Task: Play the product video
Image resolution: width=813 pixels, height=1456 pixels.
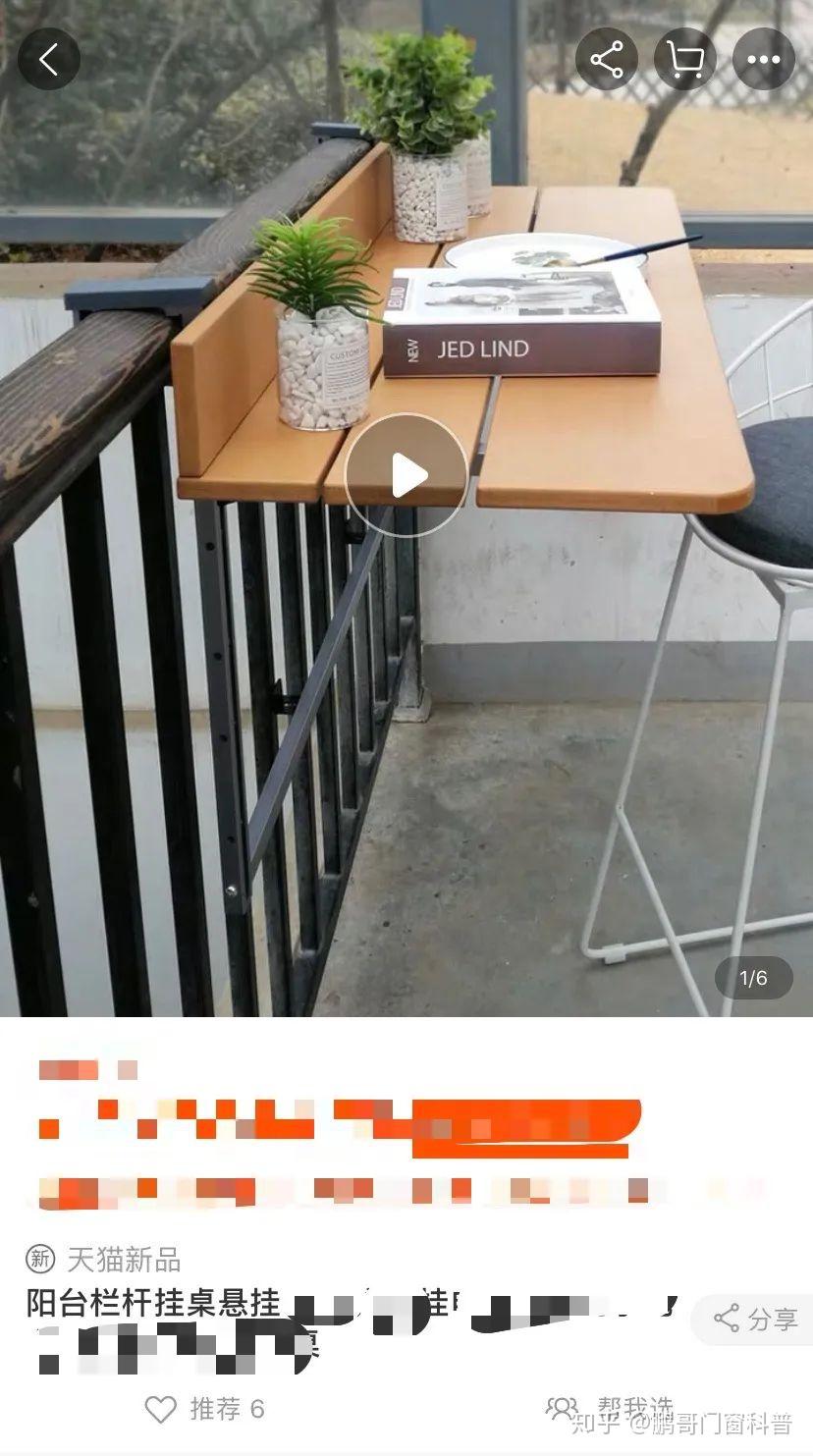Action: tap(406, 476)
